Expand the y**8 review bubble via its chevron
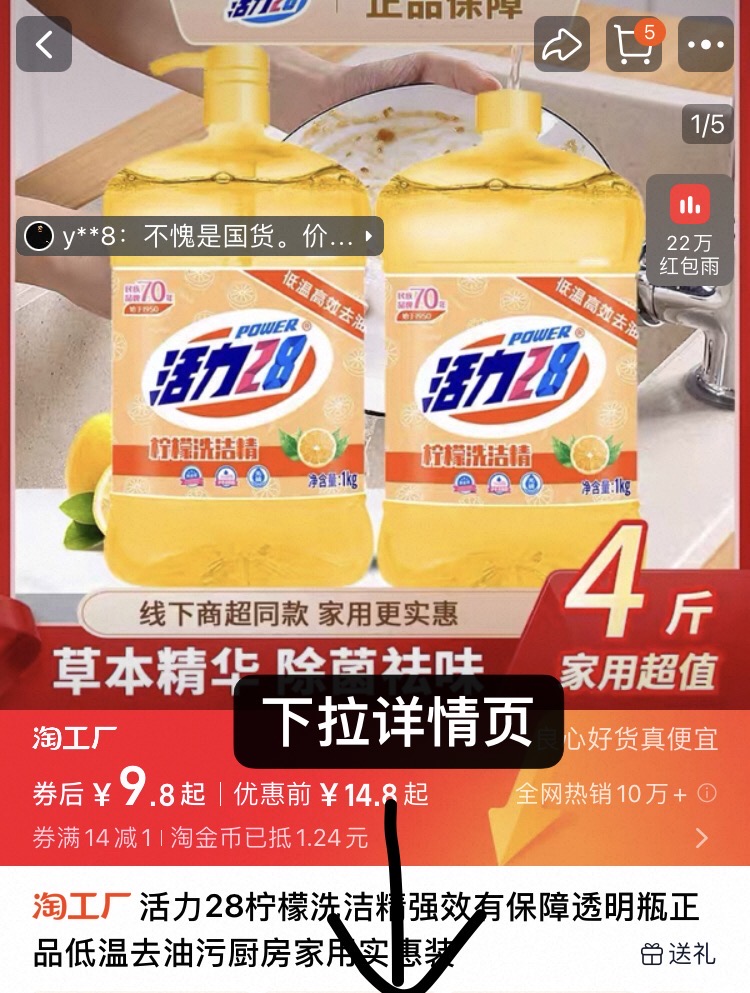The image size is (750, 993). click(x=367, y=234)
